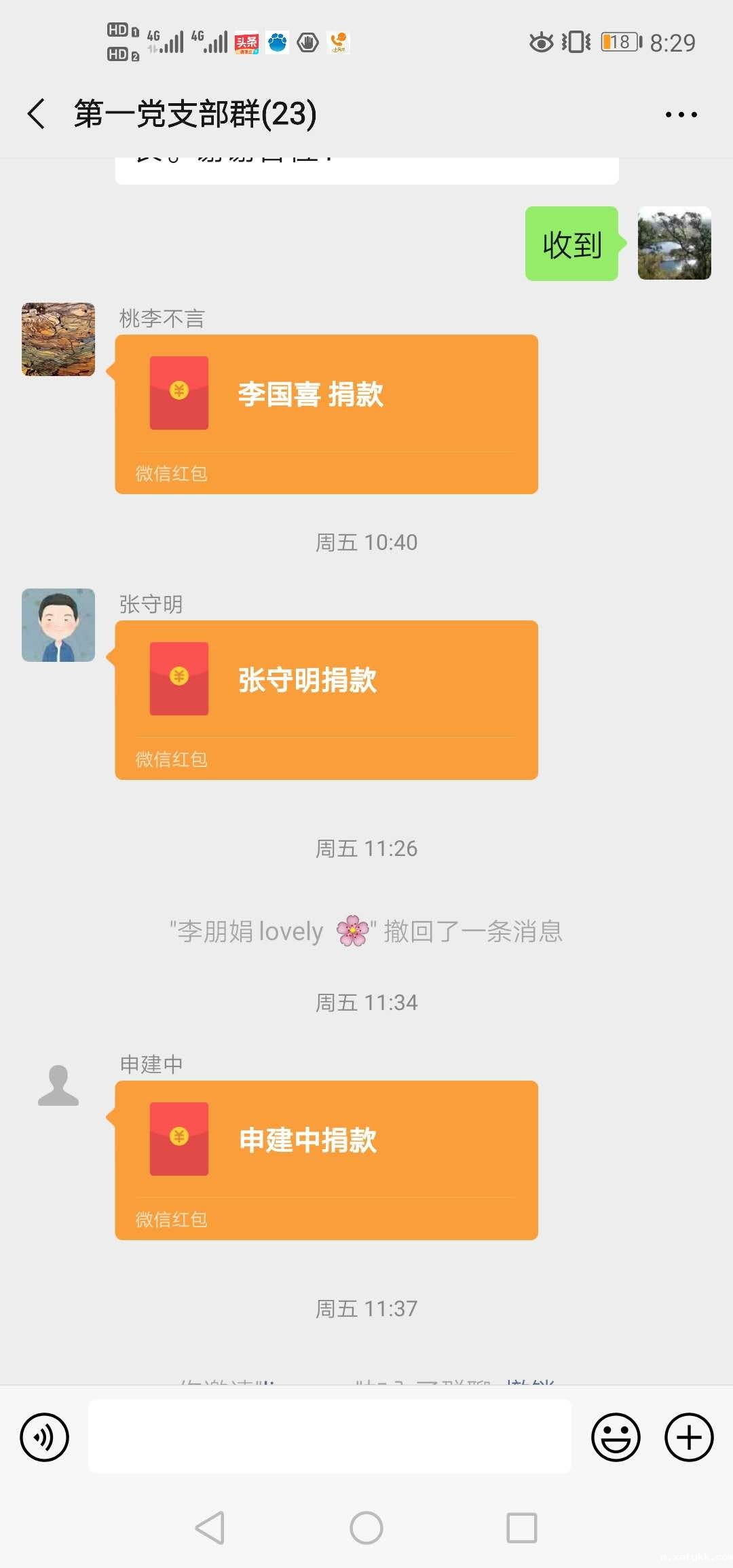Screen dimensions: 733x1568
Task: Focus the message text field
Action: [x=329, y=1436]
